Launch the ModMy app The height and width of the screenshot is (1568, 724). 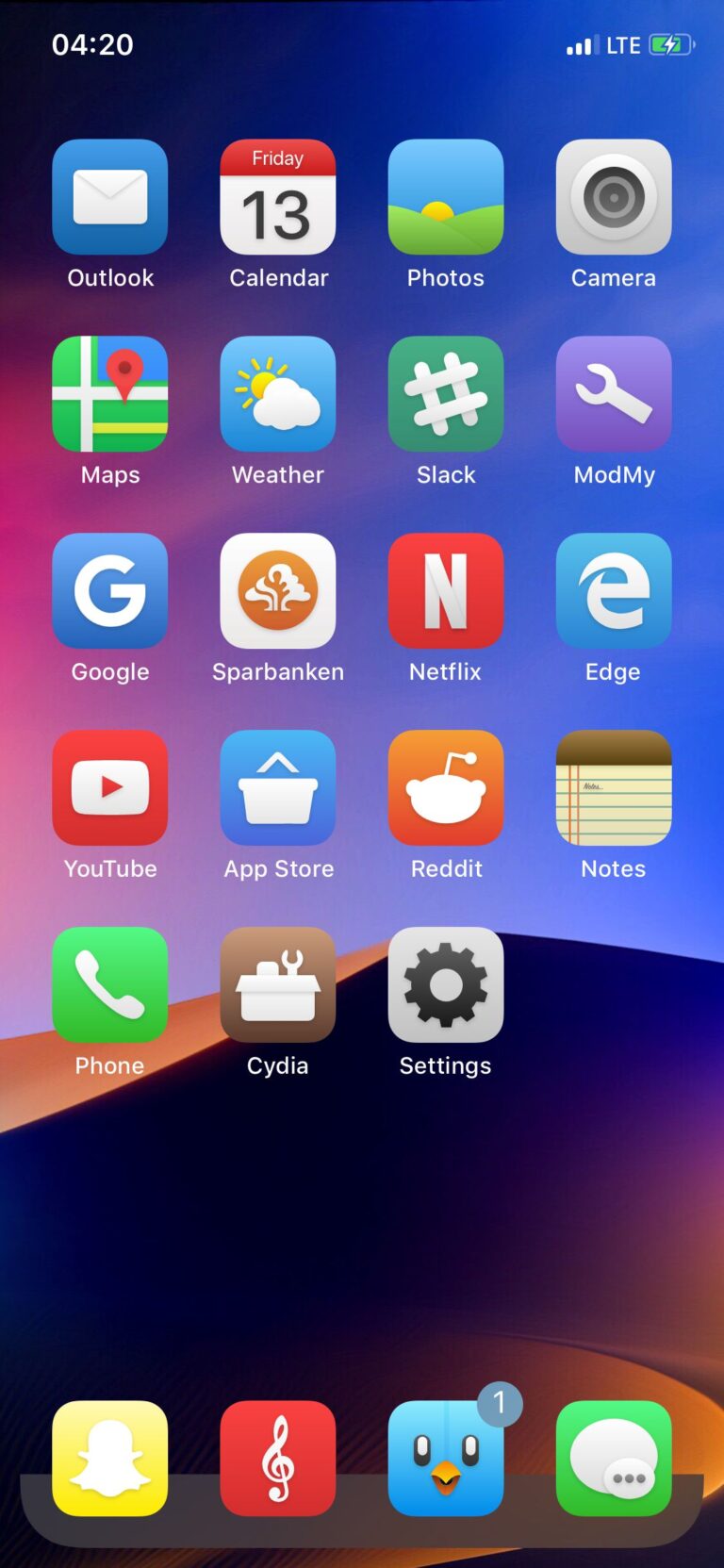(x=613, y=393)
